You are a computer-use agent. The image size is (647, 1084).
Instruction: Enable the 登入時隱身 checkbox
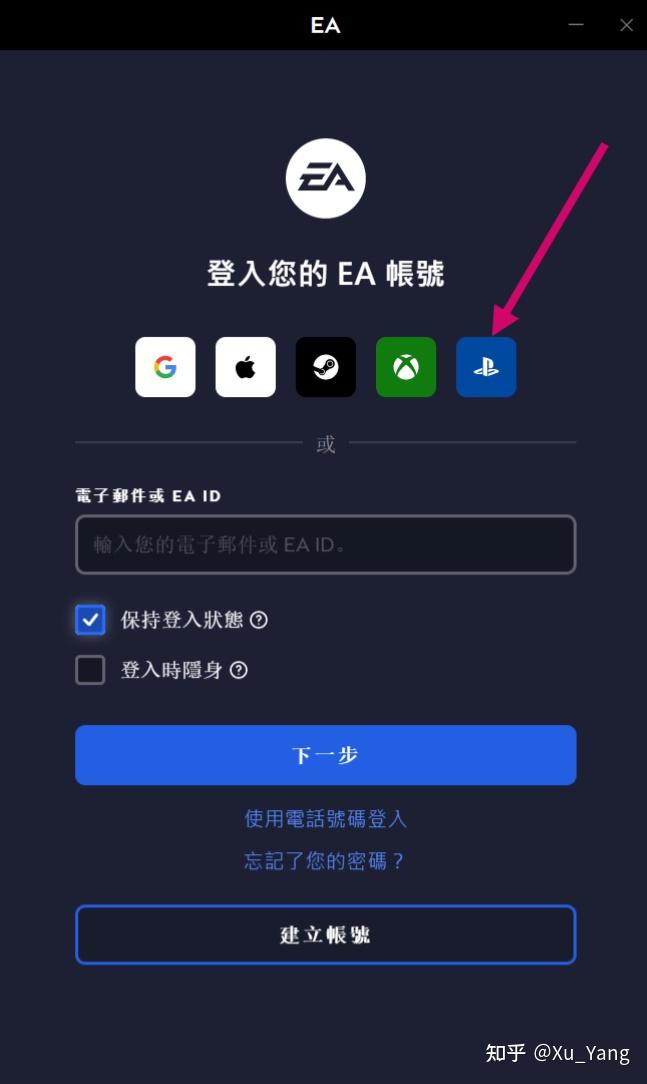click(90, 670)
